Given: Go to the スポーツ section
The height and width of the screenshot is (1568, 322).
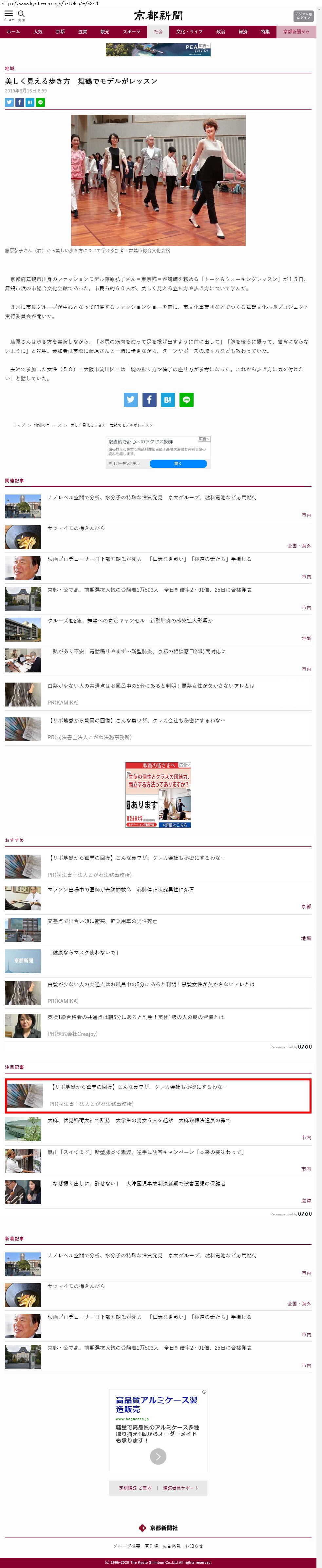Looking at the screenshot, I should click(131, 32).
